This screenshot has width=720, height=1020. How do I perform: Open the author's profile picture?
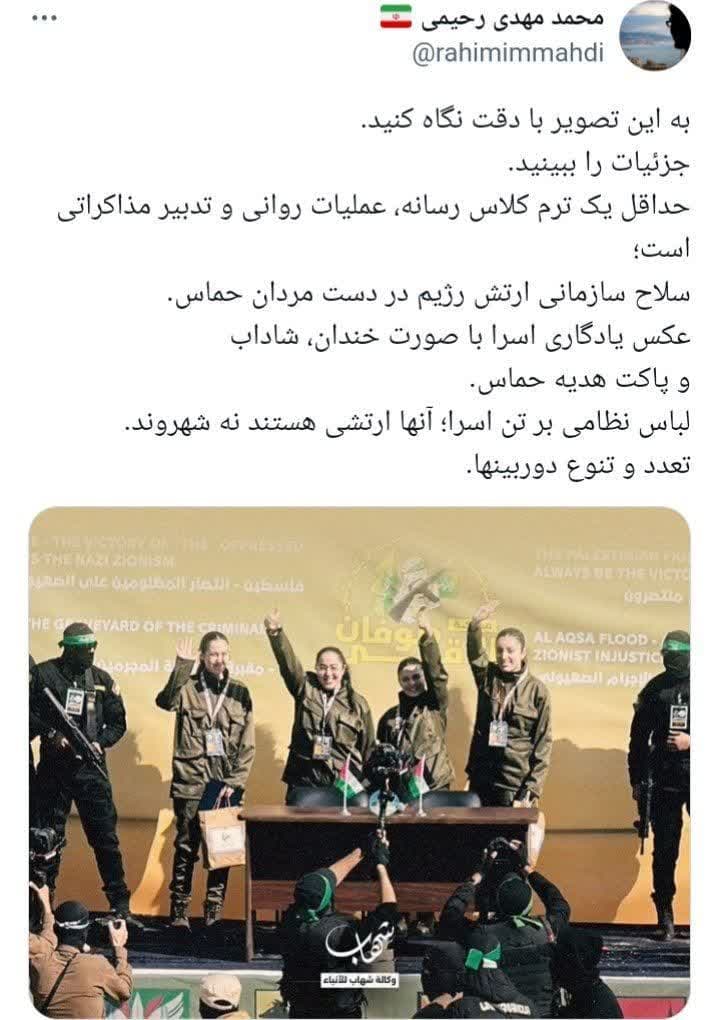654,35
